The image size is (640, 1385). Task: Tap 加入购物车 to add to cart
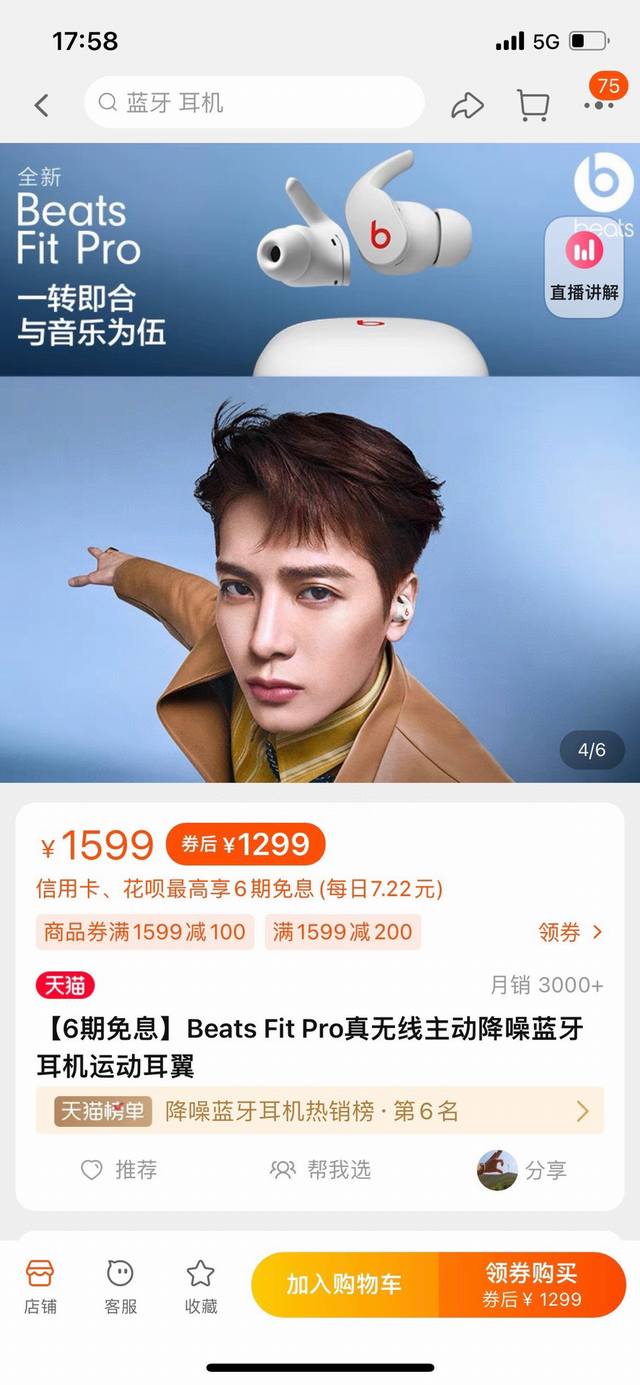344,1285
